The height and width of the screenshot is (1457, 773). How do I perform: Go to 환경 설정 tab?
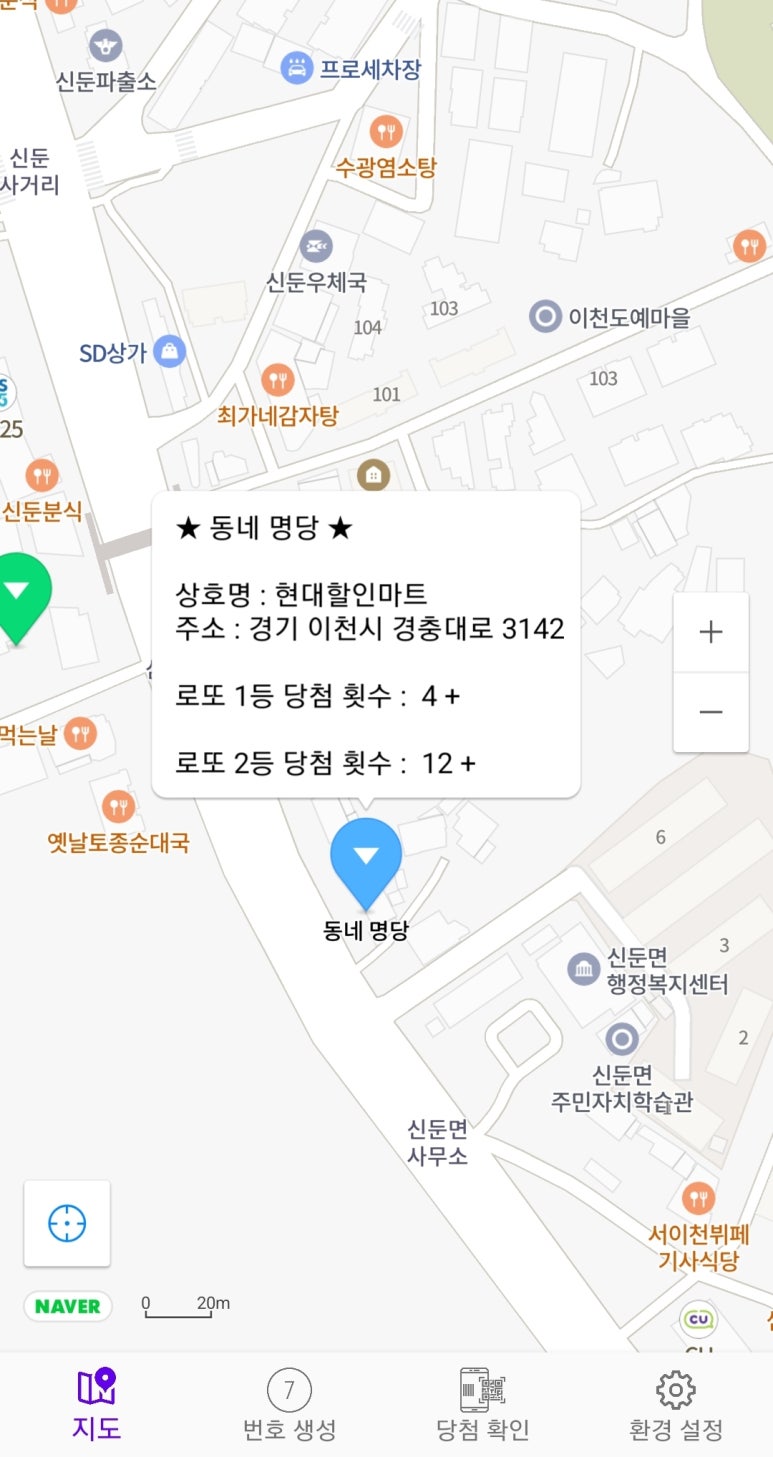[675, 1406]
